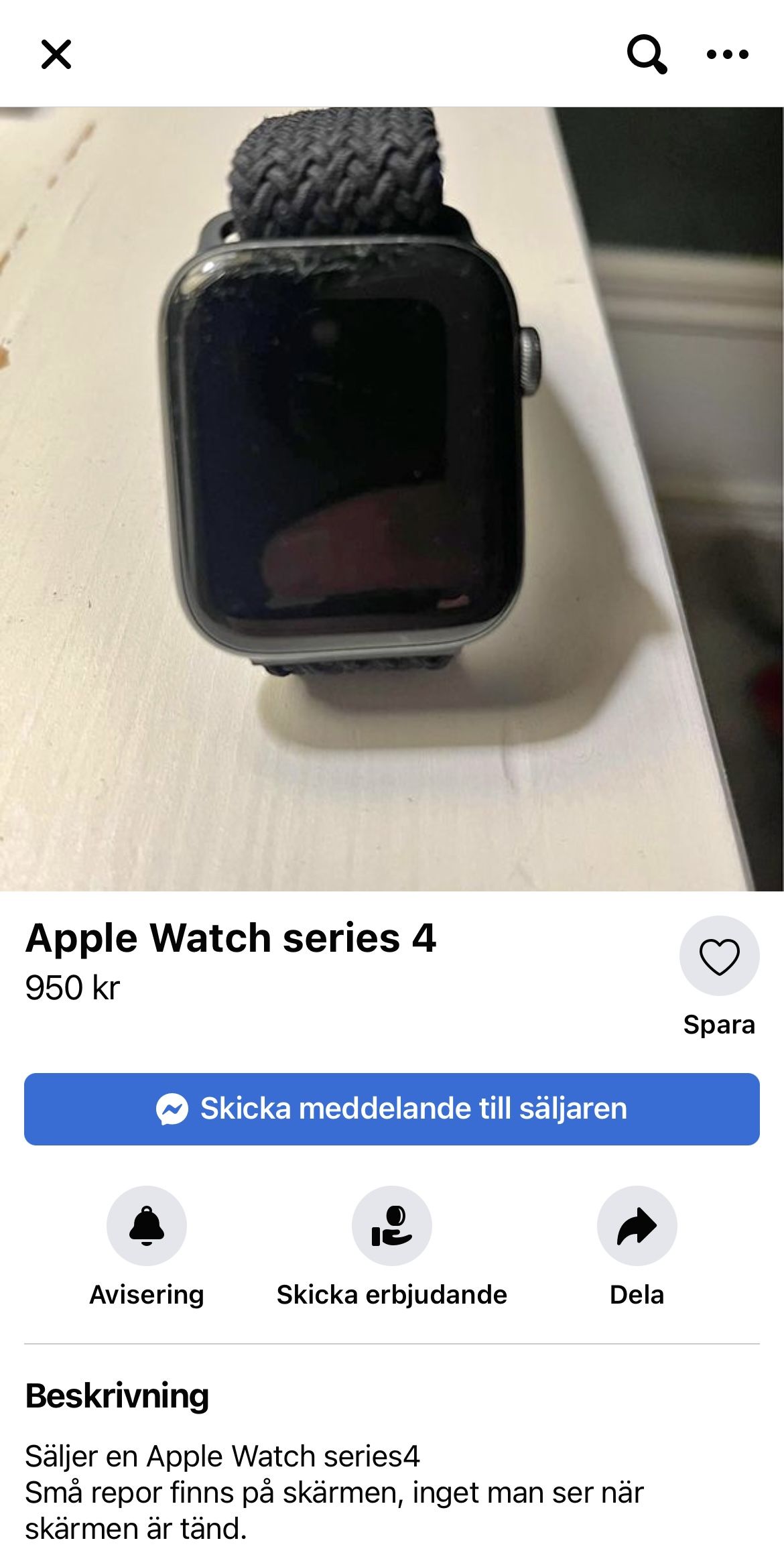
Task: Select Skicka erbjudande to make an offer
Action: pyautogui.click(x=391, y=1226)
